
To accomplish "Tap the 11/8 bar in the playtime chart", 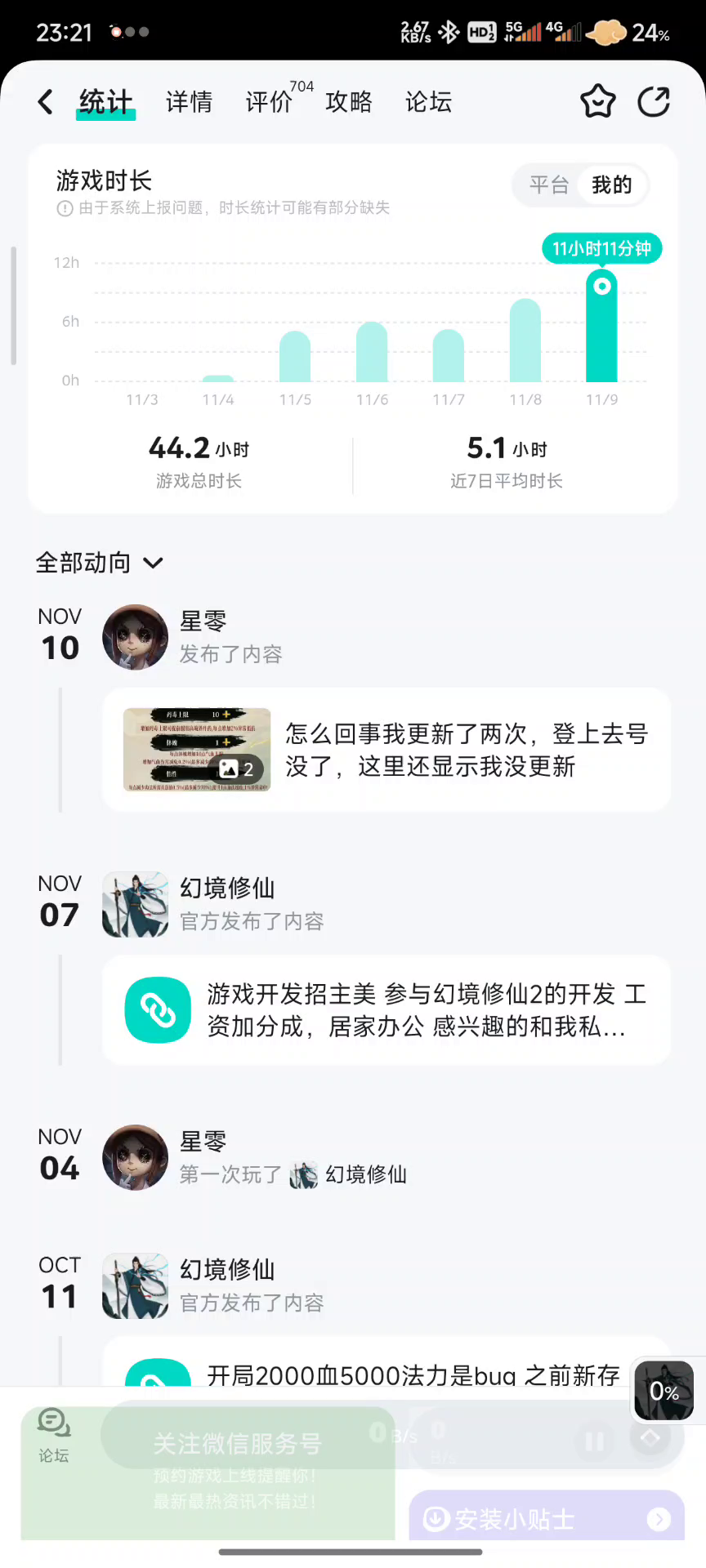I will 525,341.
